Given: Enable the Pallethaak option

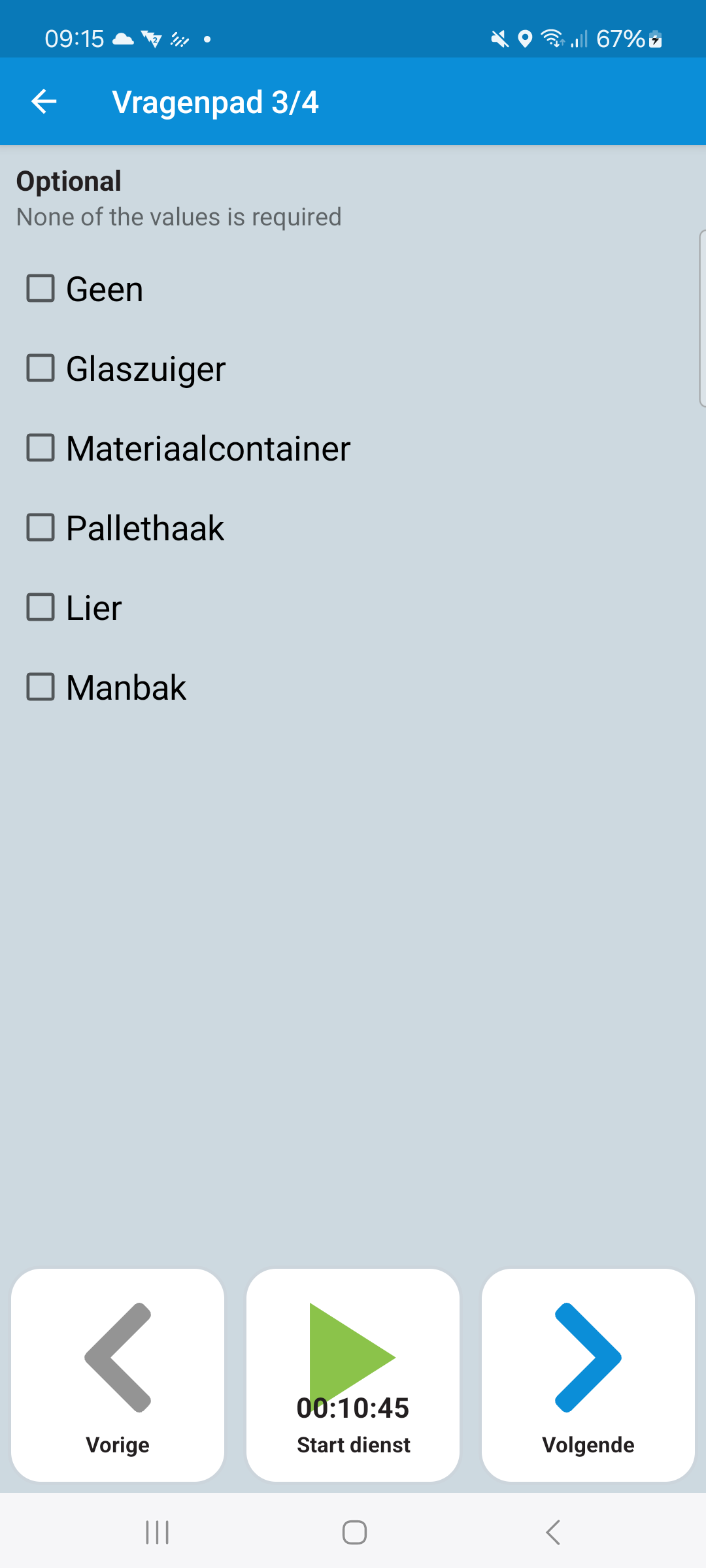Looking at the screenshot, I should click(41, 527).
